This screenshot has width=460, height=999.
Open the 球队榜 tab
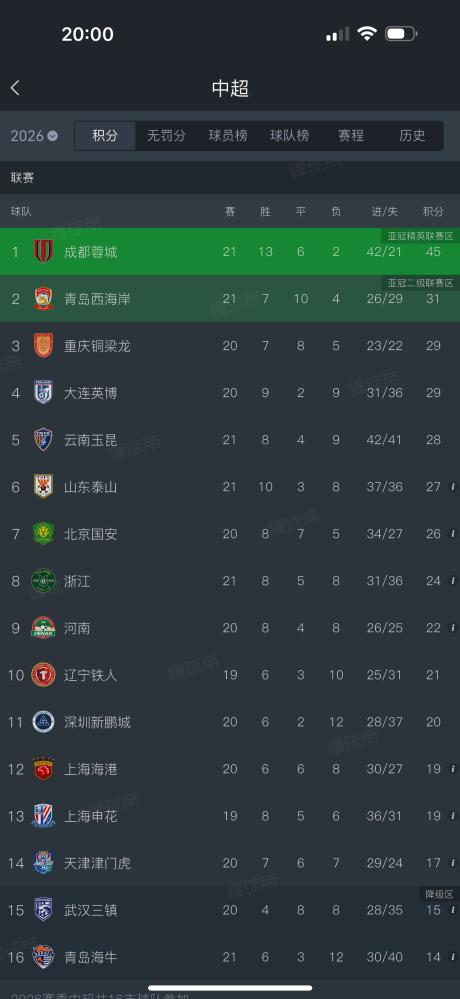(x=289, y=136)
